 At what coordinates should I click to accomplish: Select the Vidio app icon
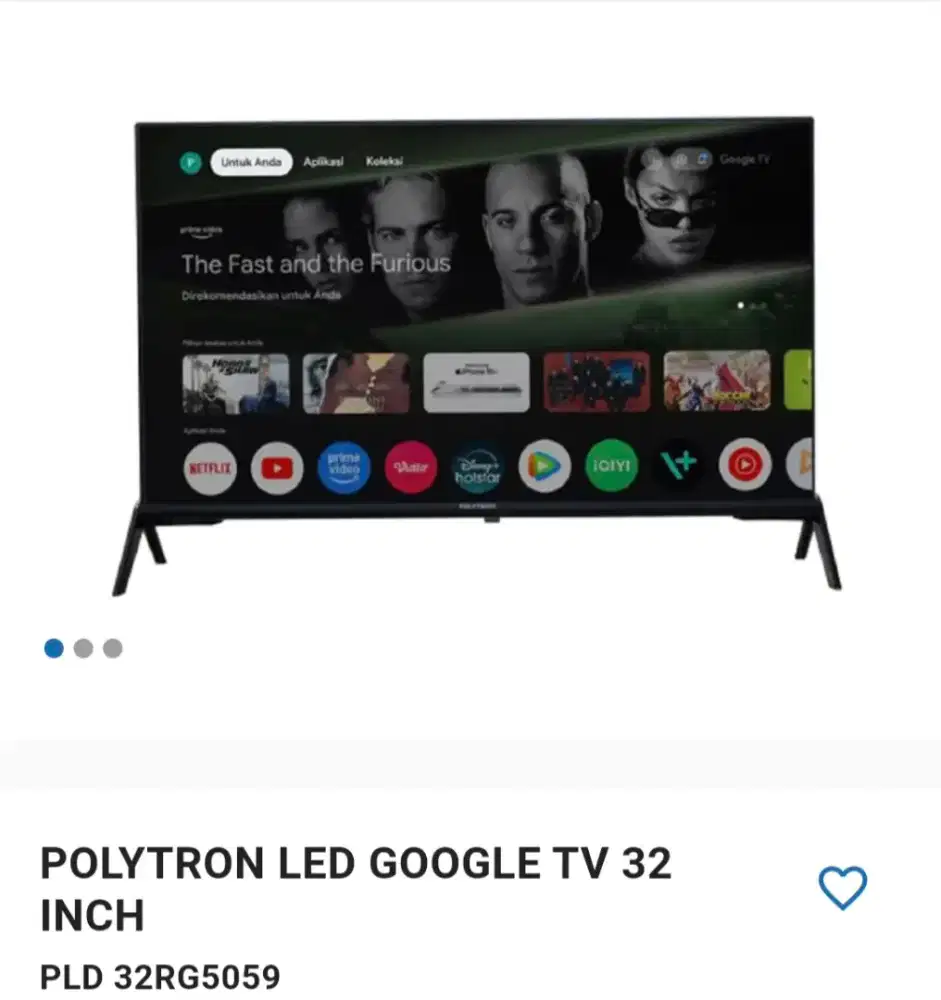click(410, 467)
